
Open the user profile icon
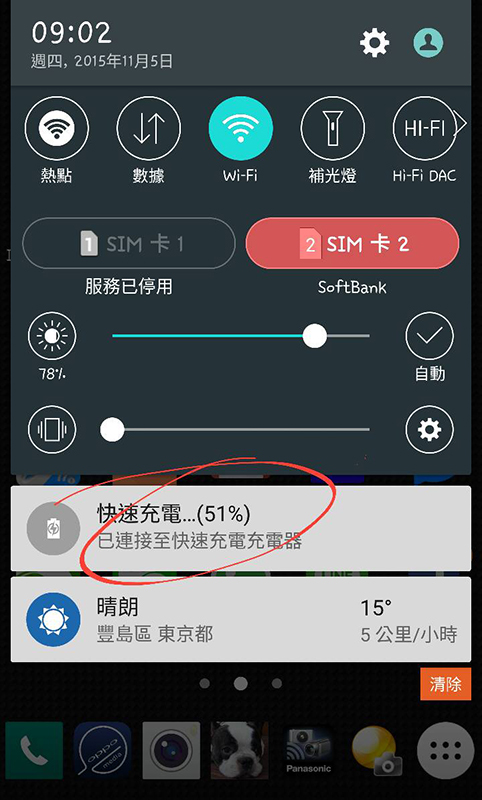tap(428, 43)
